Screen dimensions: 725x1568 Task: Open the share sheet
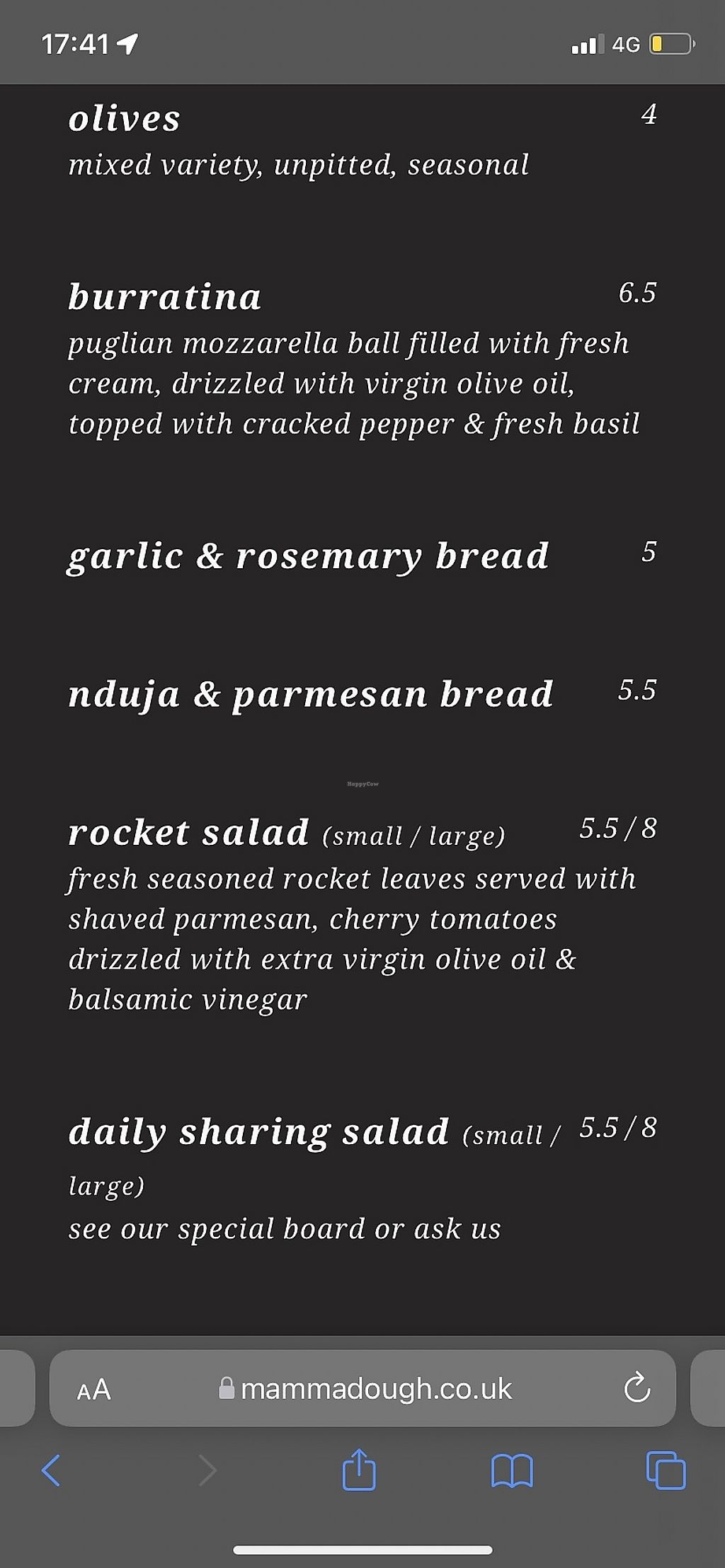click(x=359, y=1470)
